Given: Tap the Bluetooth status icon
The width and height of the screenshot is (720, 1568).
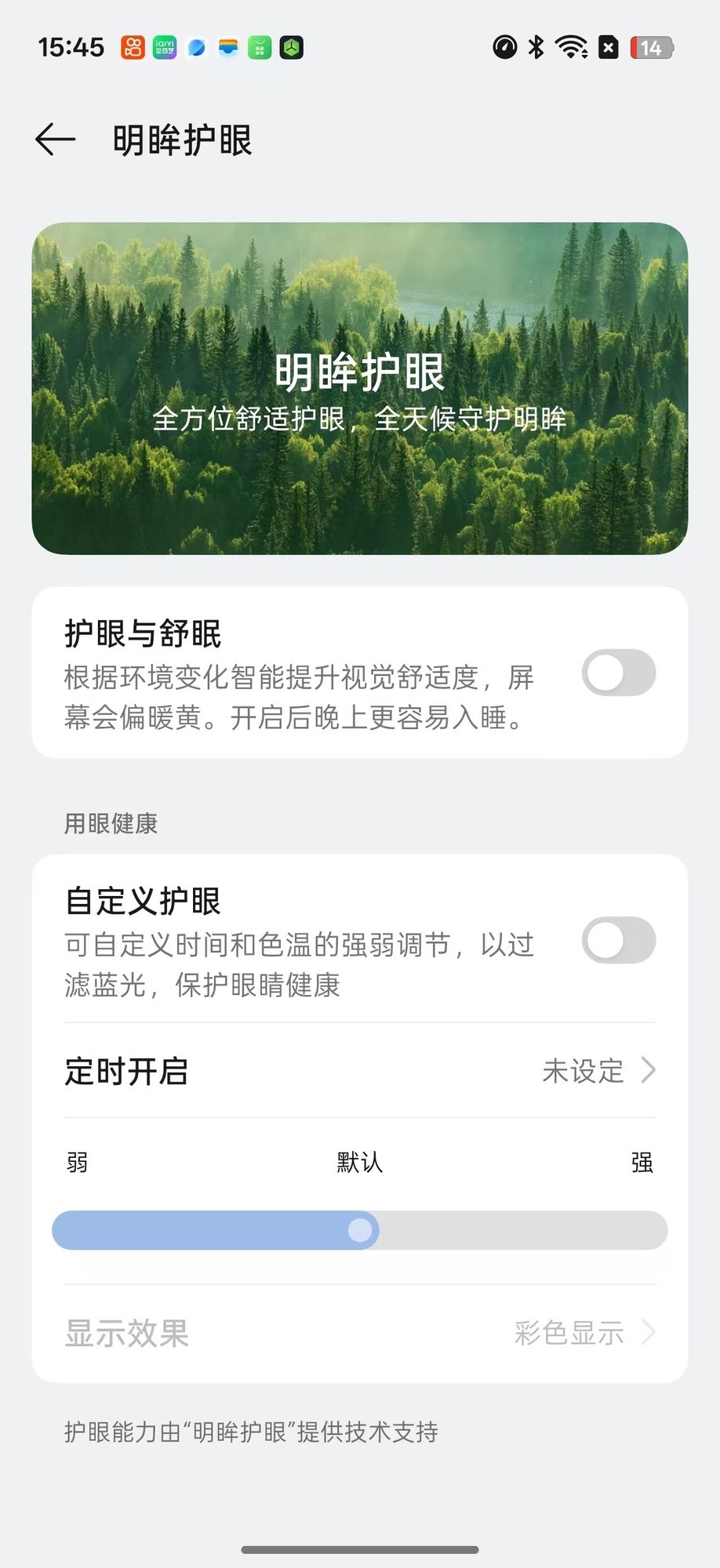Looking at the screenshot, I should 534,47.
